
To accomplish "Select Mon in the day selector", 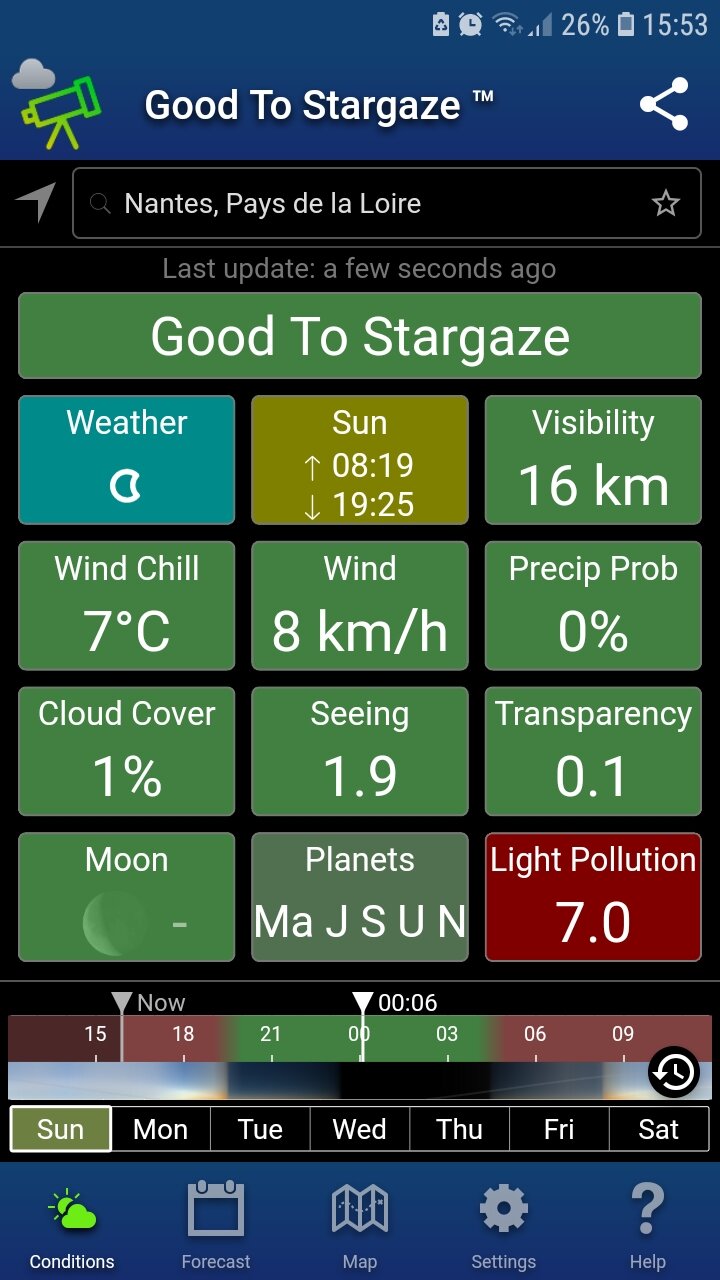I will pos(160,1130).
